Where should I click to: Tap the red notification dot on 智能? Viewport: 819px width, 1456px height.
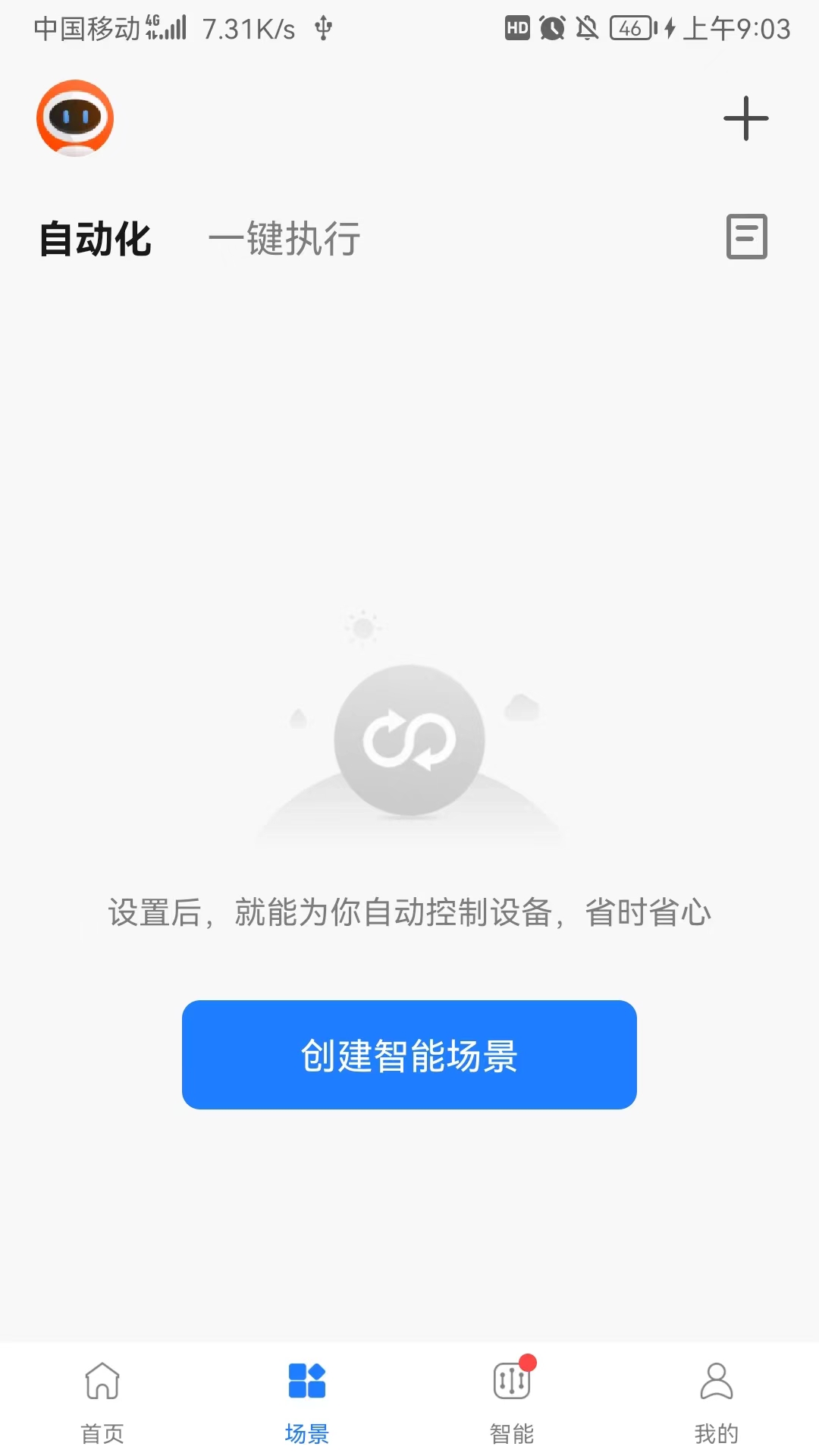530,1360
